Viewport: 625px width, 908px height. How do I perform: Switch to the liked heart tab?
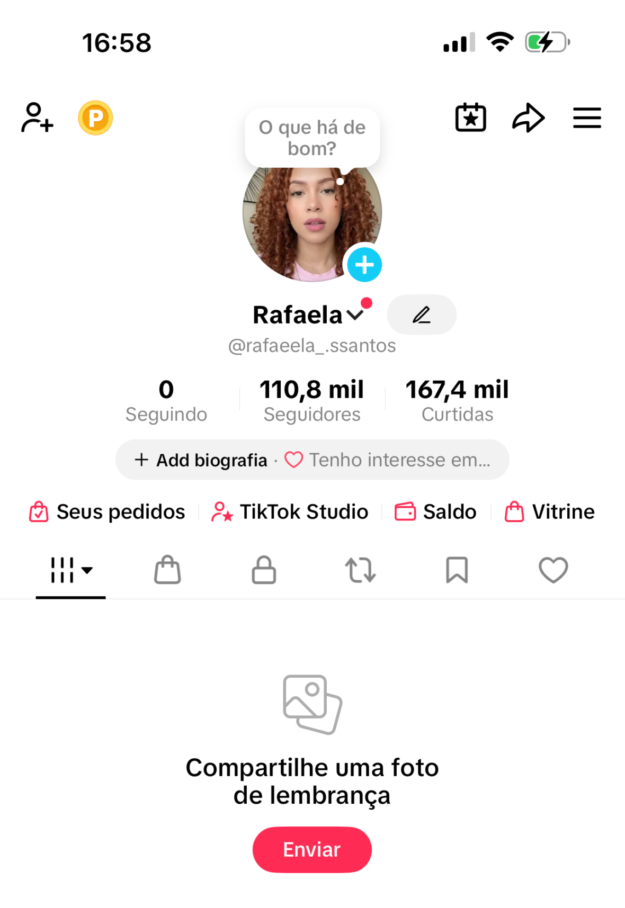click(x=553, y=570)
